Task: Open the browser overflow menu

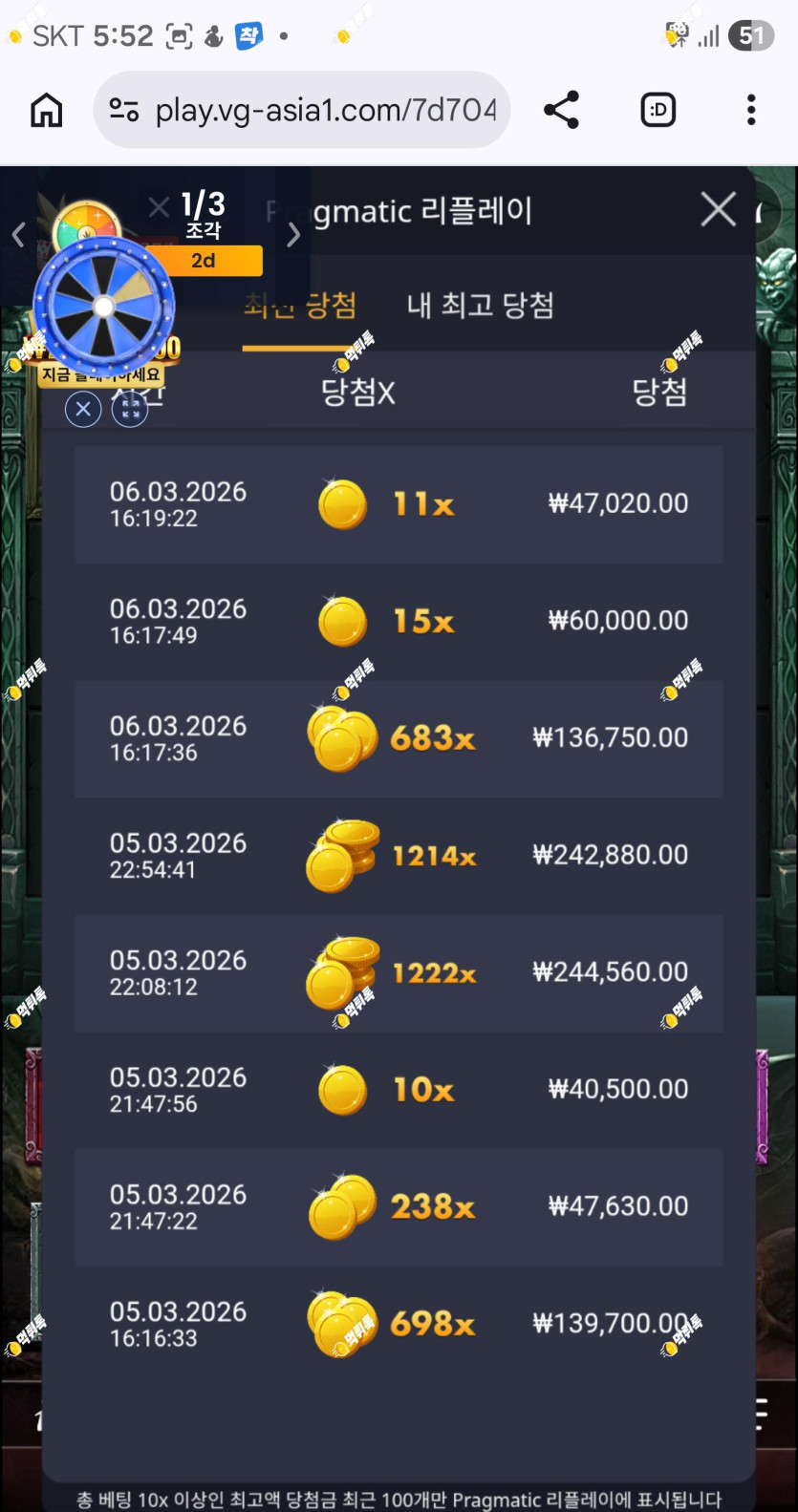Action: (x=751, y=111)
